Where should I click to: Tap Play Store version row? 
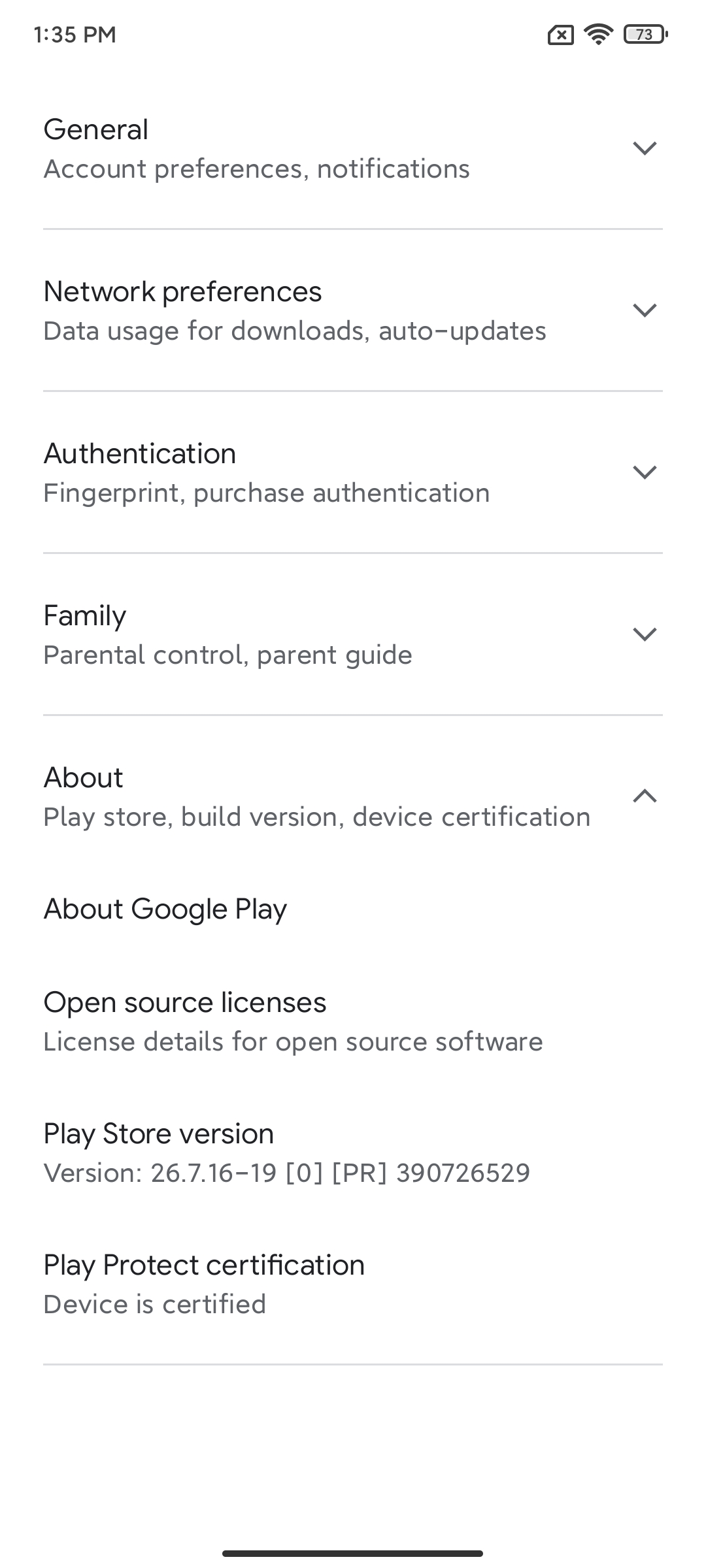click(x=353, y=1152)
